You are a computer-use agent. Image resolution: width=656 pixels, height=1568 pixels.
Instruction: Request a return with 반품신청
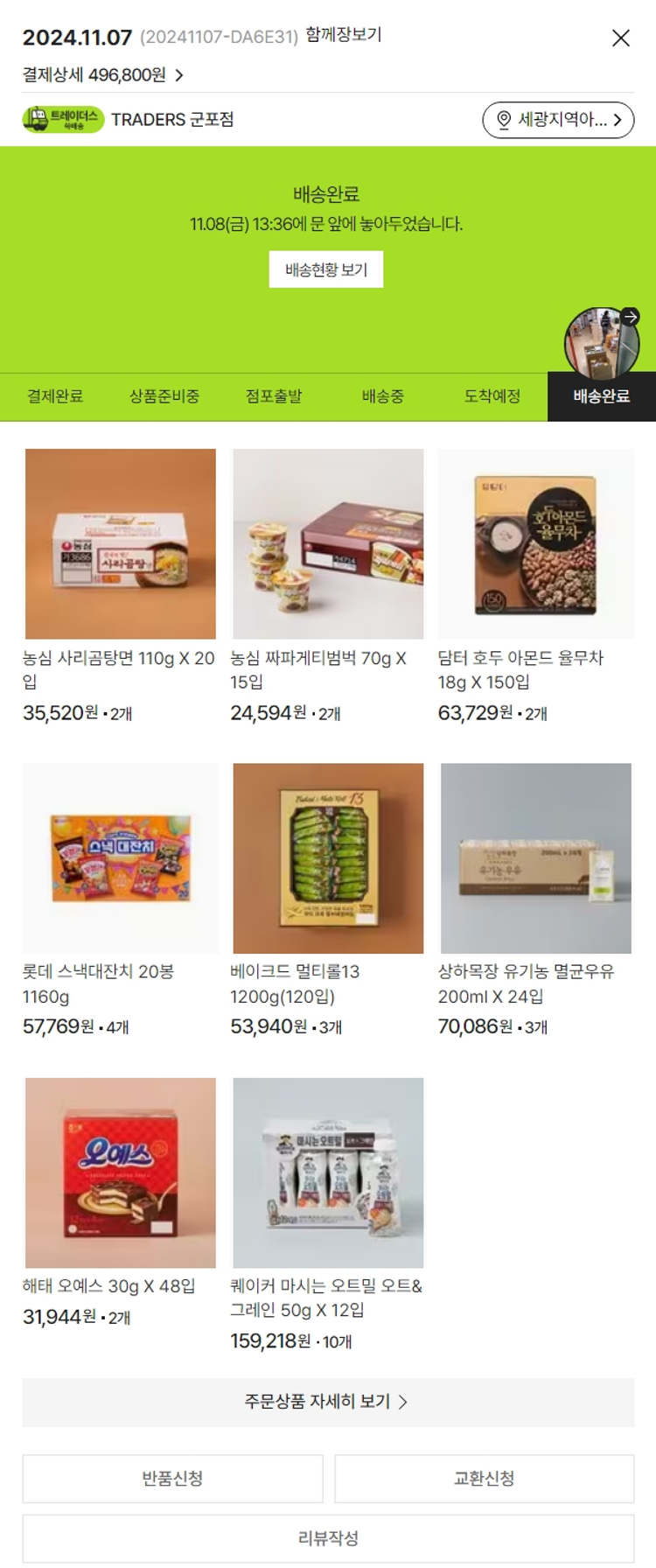172,1479
